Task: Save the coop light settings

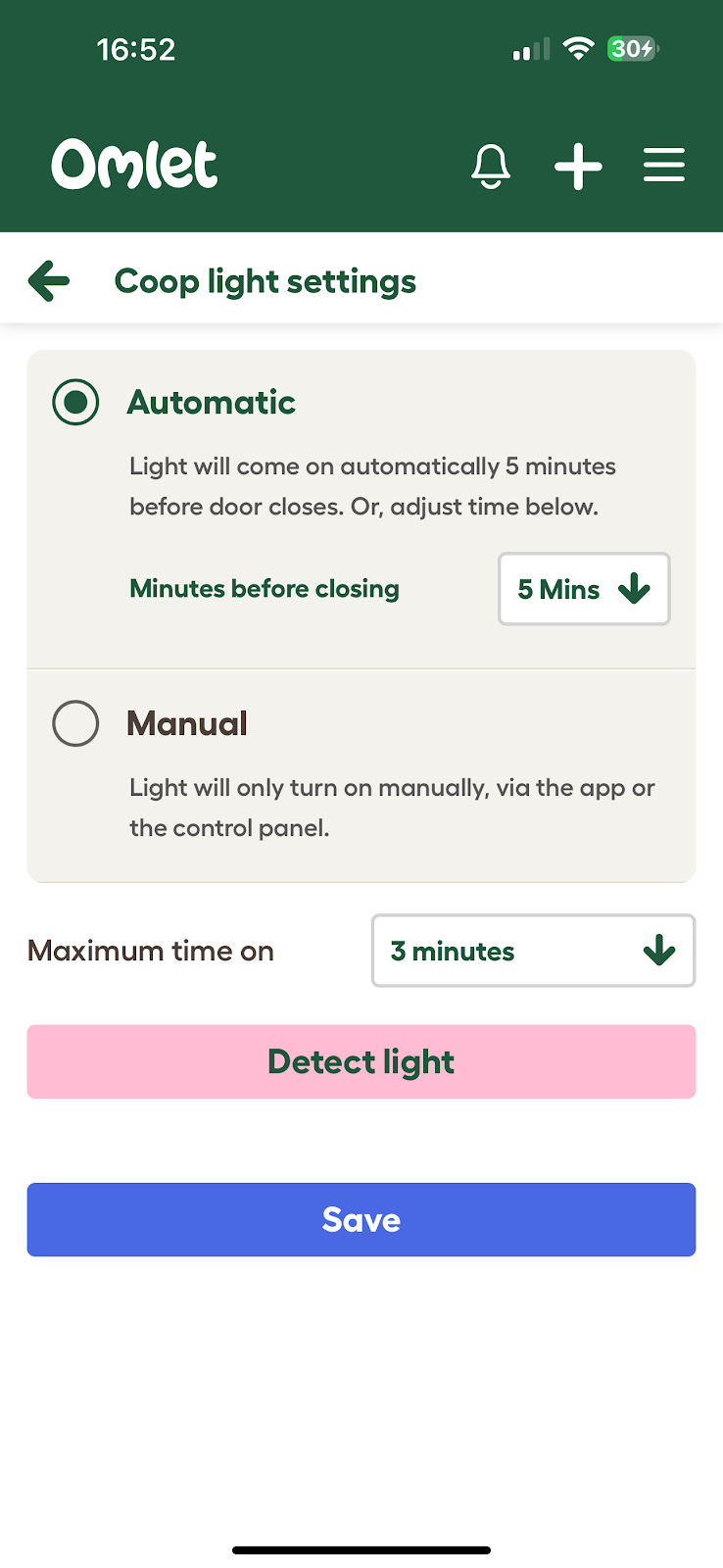Action: pyautogui.click(x=361, y=1219)
